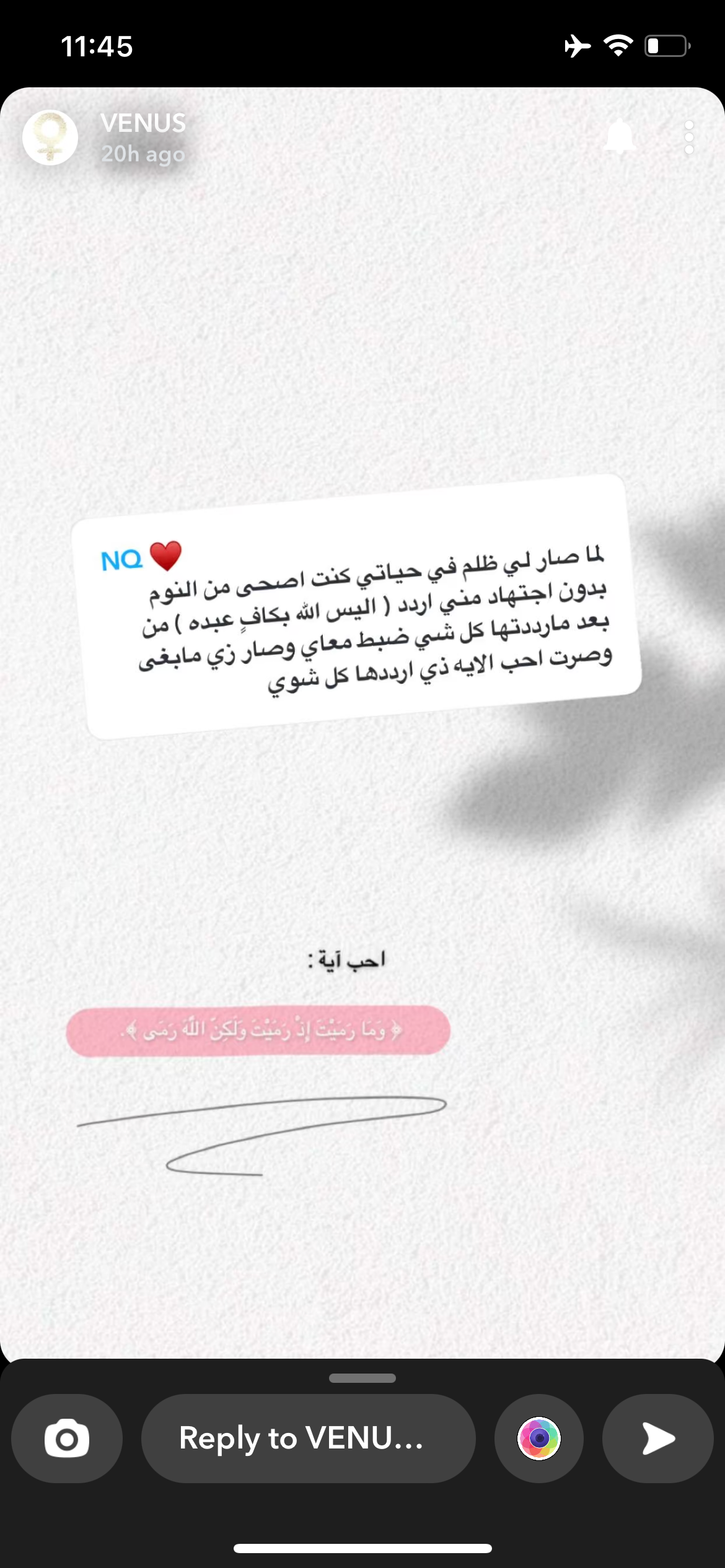This screenshot has height=1568, width=725.
Task: Tap the notification bell for VENUS
Action: pos(620,137)
